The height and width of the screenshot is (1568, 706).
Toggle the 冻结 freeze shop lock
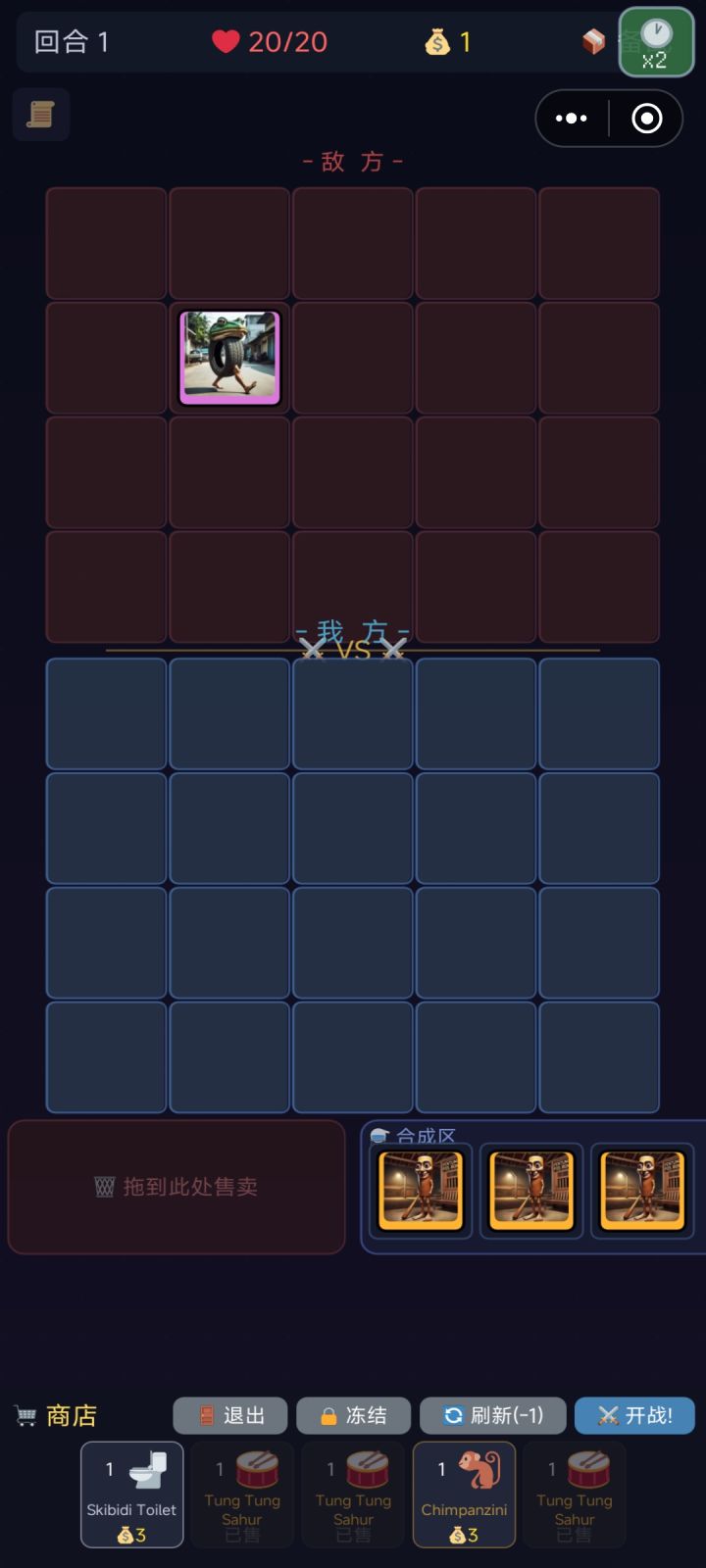pyautogui.click(x=352, y=1415)
